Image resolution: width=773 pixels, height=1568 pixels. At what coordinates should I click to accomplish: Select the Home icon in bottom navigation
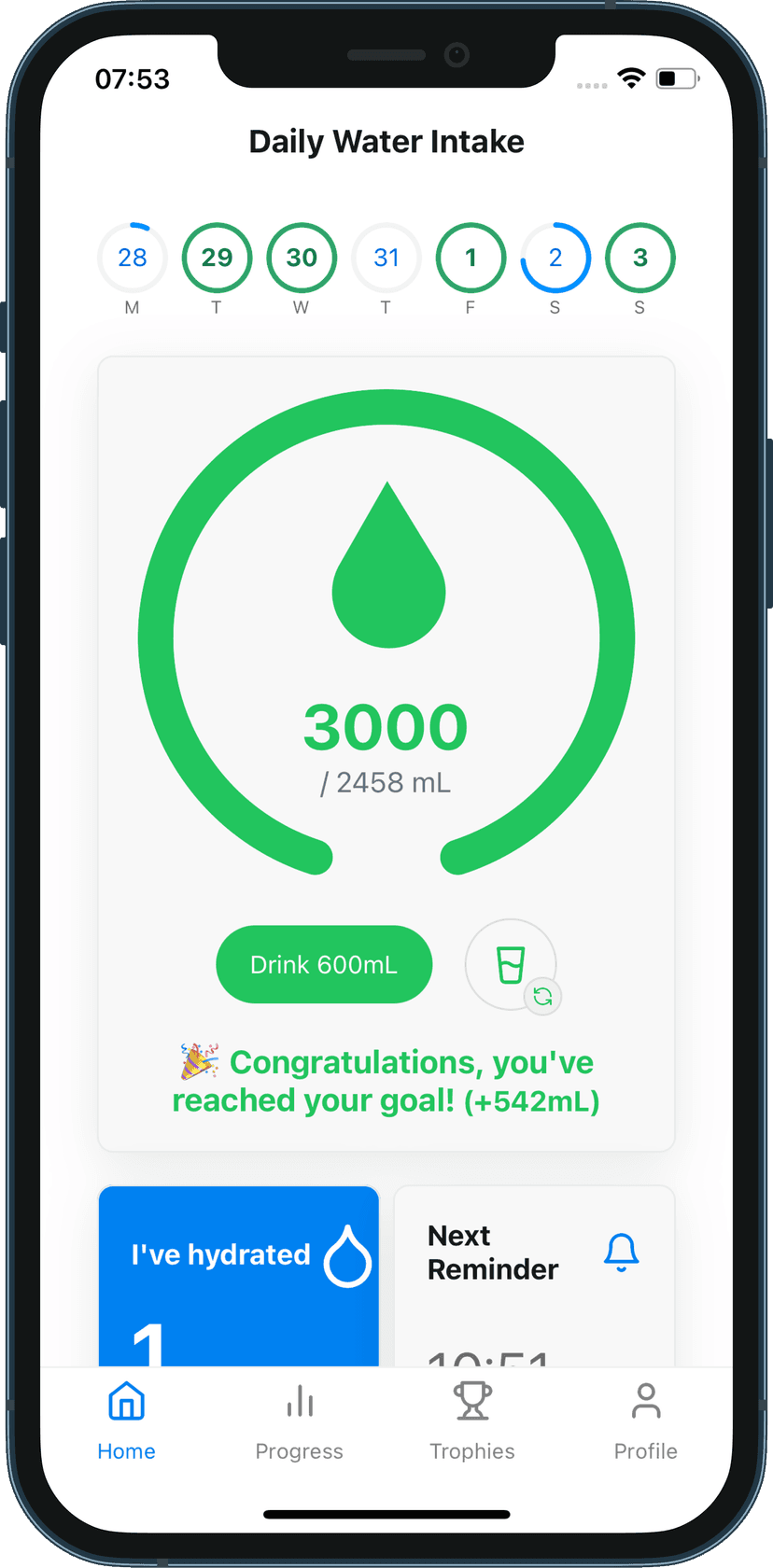point(126,1400)
